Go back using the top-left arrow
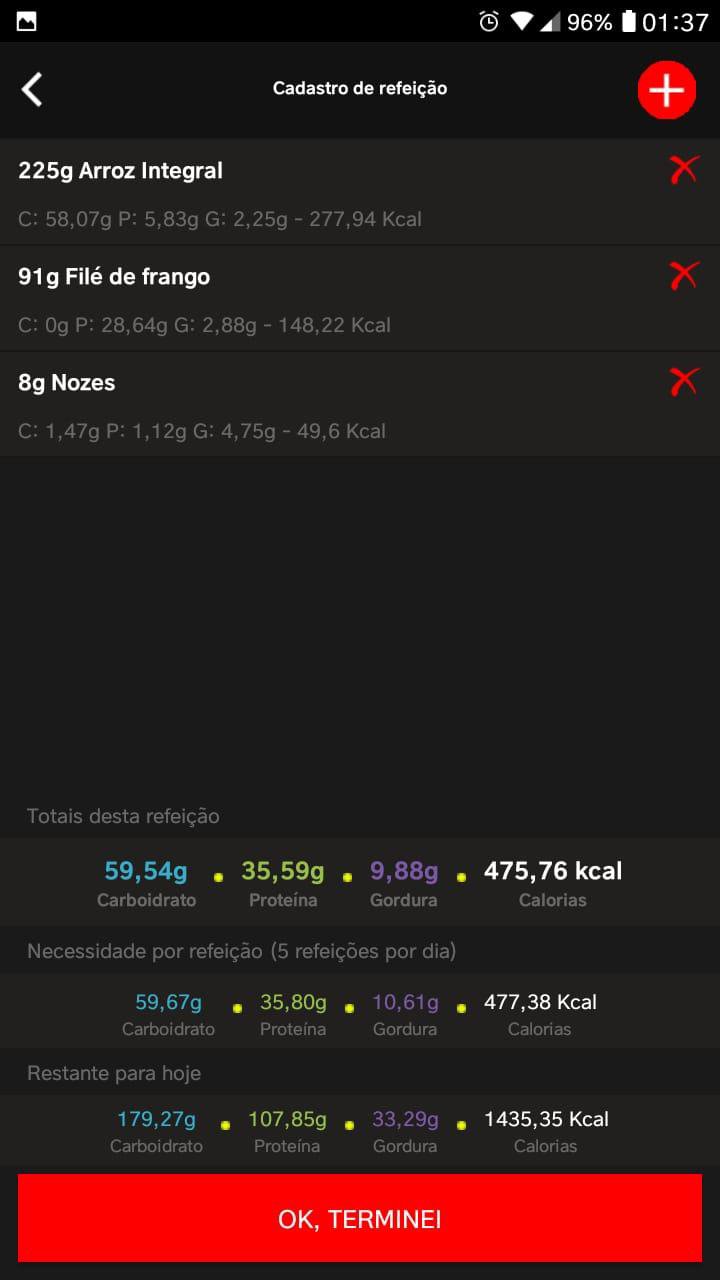 (33, 89)
